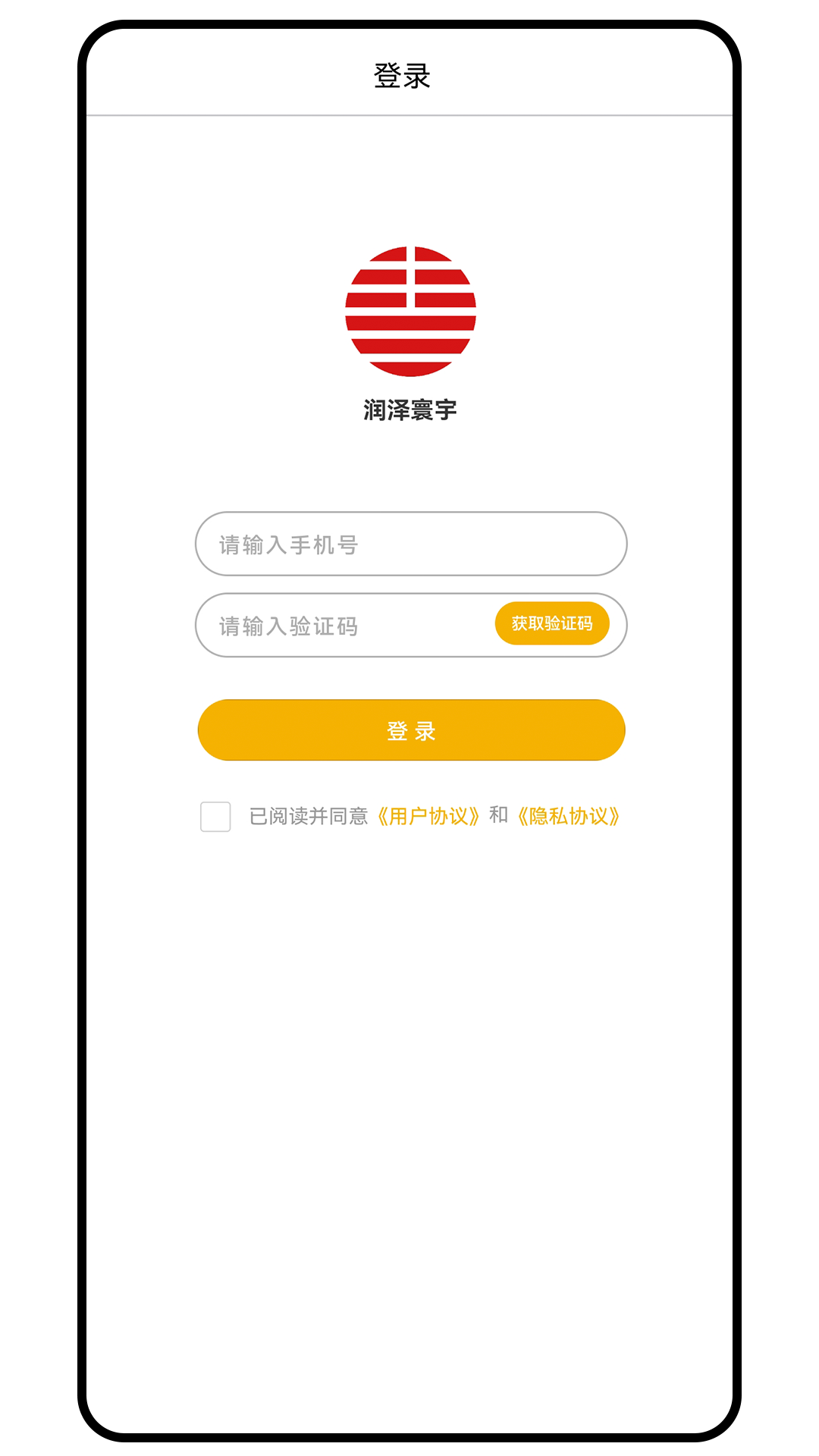Click the 登录 title in the header
Viewport: 819px width, 1456px height.
[401, 75]
